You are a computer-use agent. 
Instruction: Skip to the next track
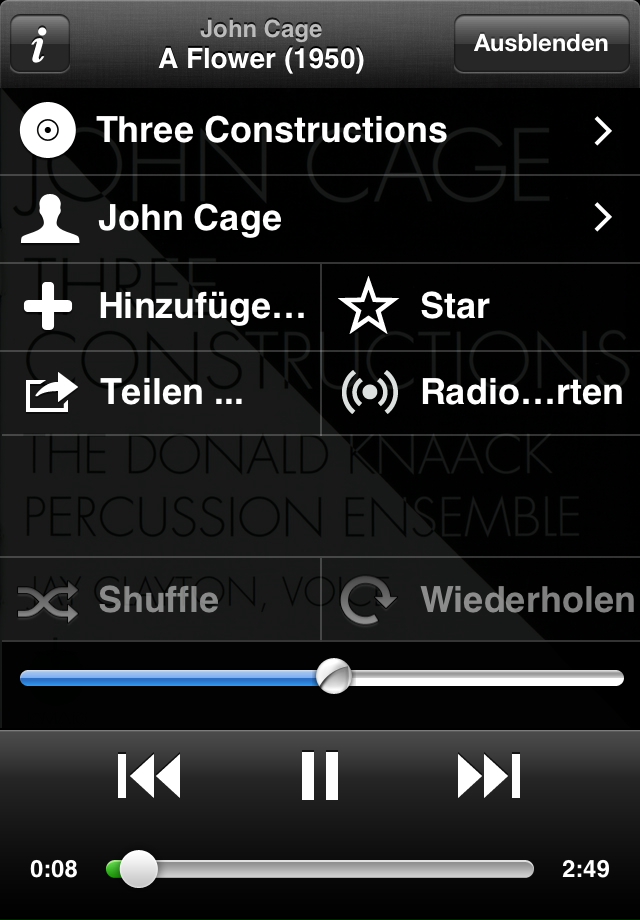(x=489, y=776)
